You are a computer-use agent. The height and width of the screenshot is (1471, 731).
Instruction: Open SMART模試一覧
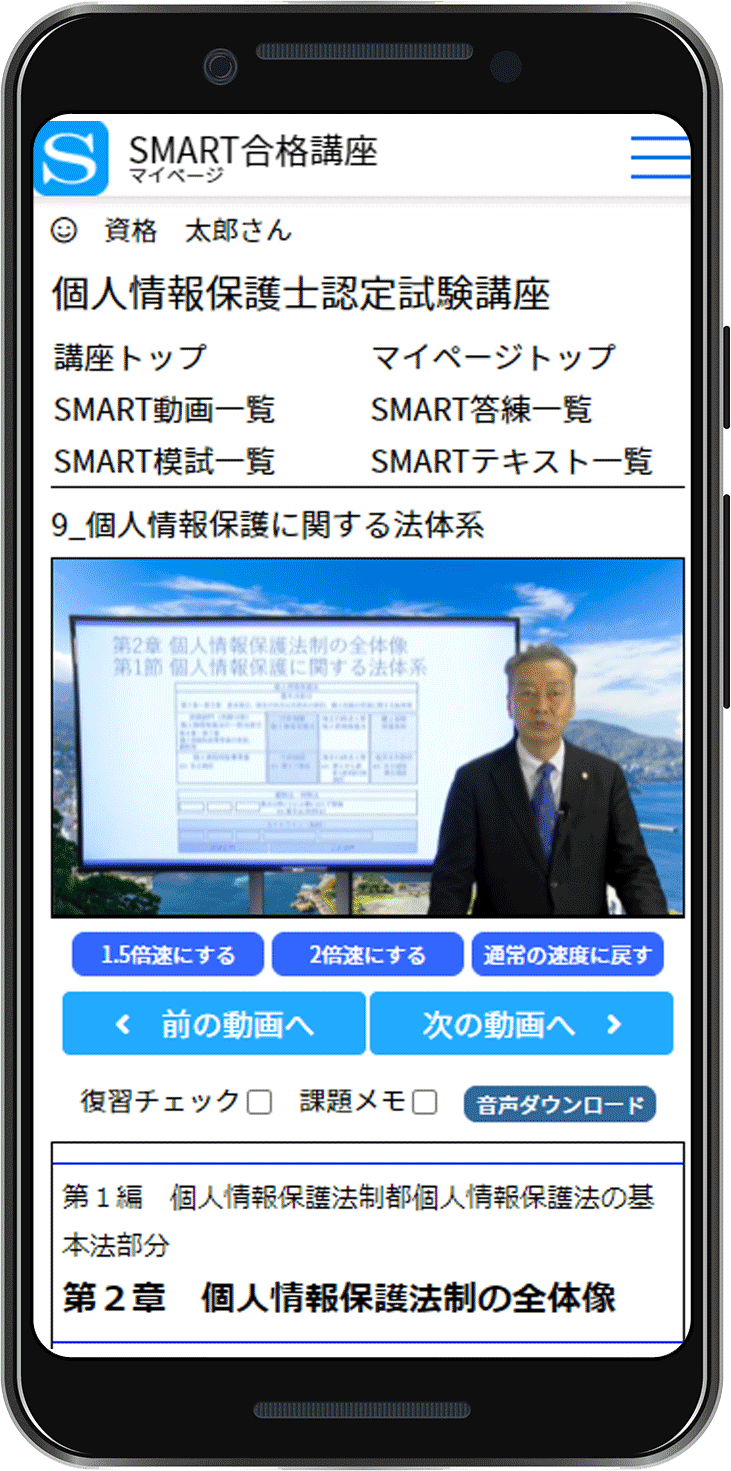point(164,461)
